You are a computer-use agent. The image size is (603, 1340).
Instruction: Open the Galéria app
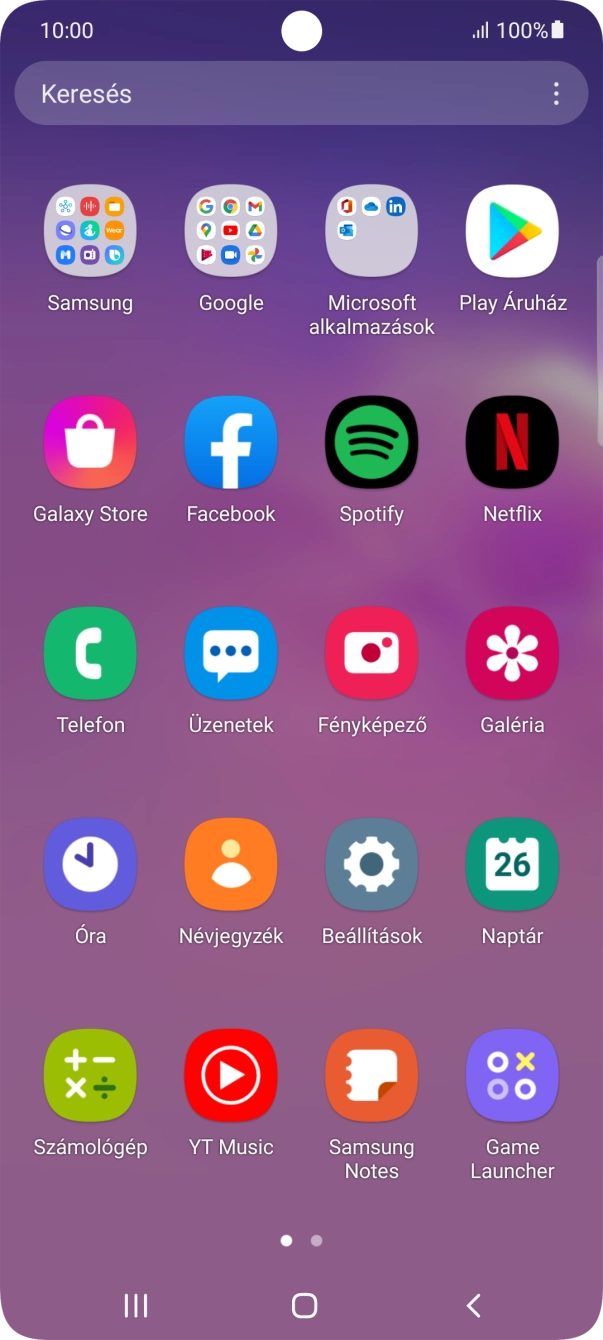pos(512,653)
